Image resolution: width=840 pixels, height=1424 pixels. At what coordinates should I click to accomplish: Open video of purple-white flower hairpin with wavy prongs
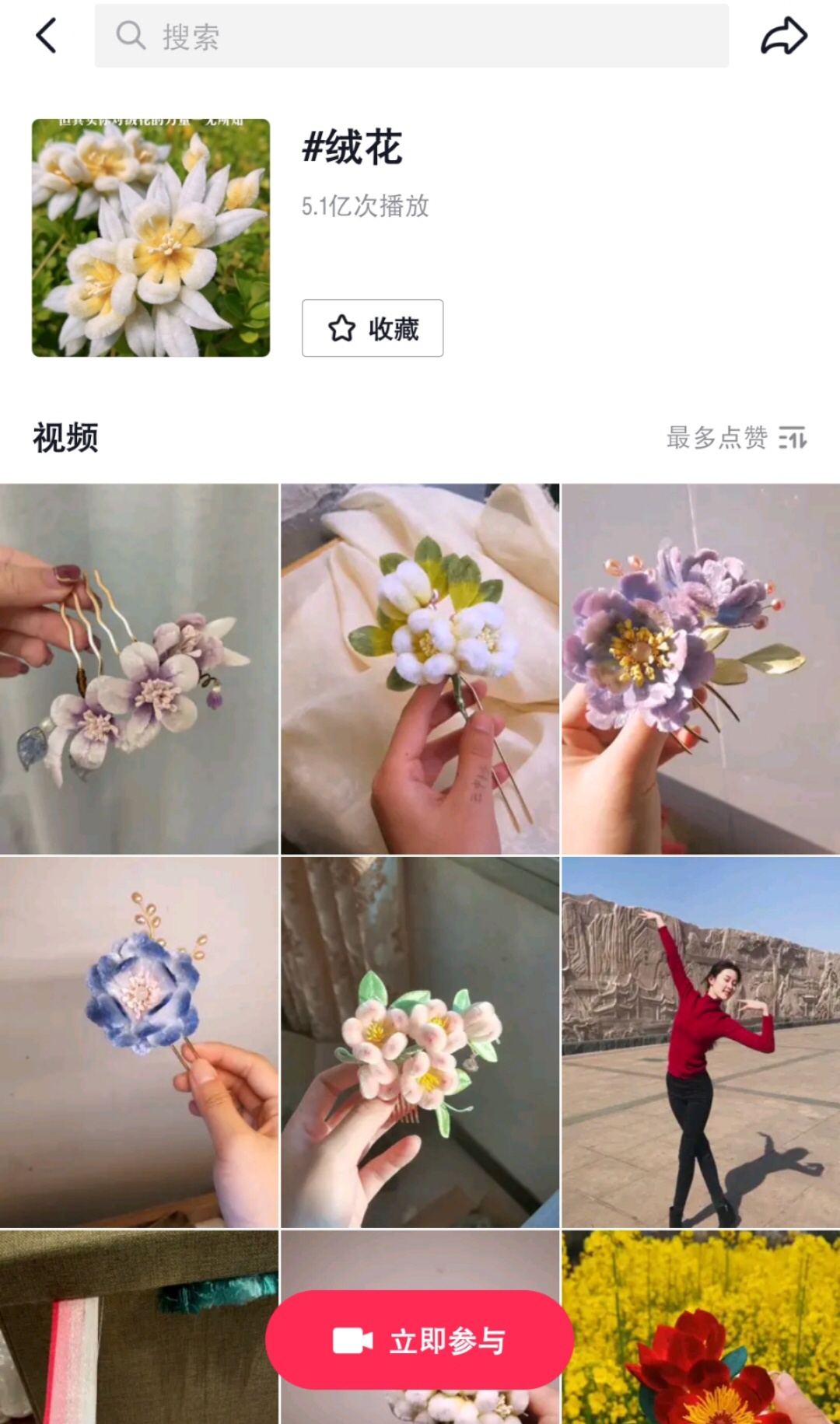click(x=139, y=669)
